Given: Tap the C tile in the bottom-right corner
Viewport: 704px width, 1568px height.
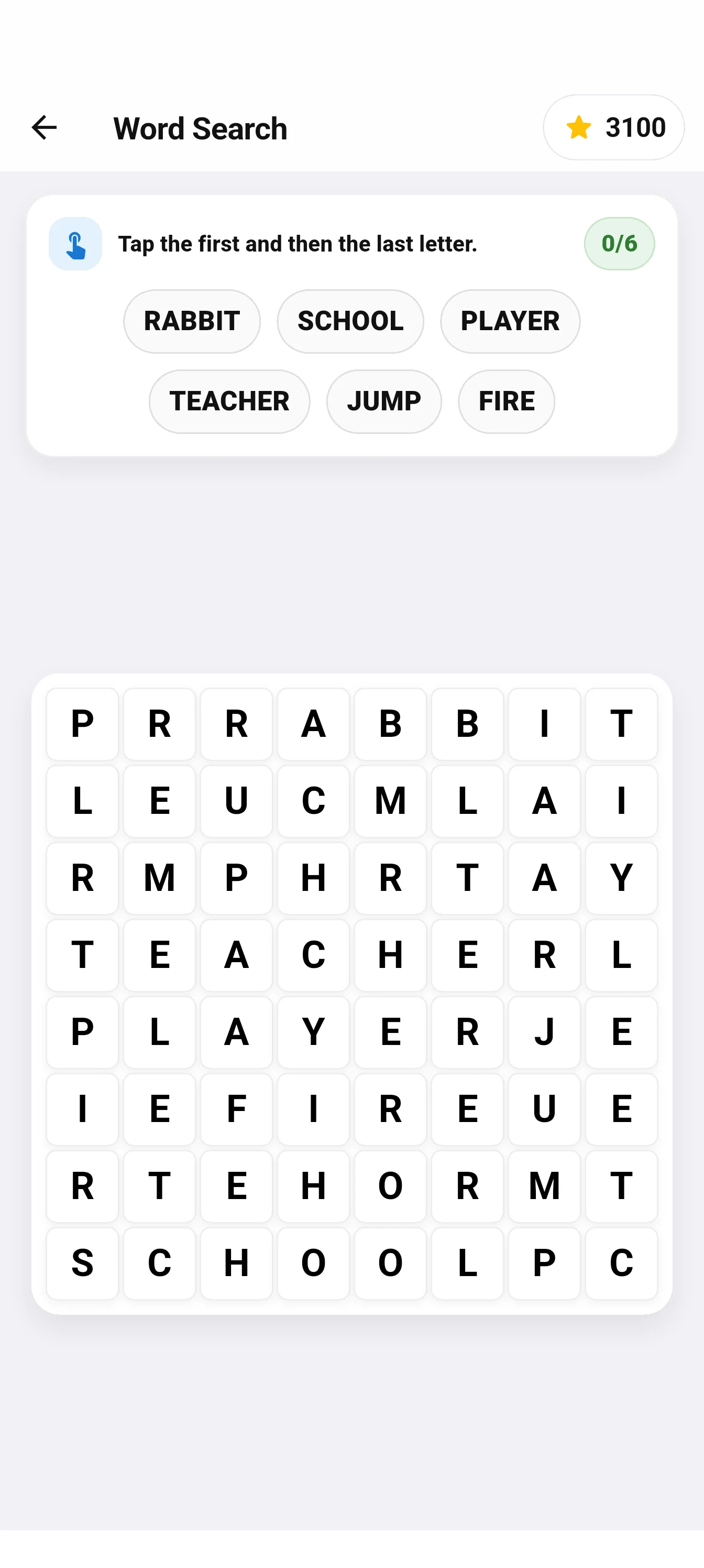Looking at the screenshot, I should click(x=621, y=1263).
